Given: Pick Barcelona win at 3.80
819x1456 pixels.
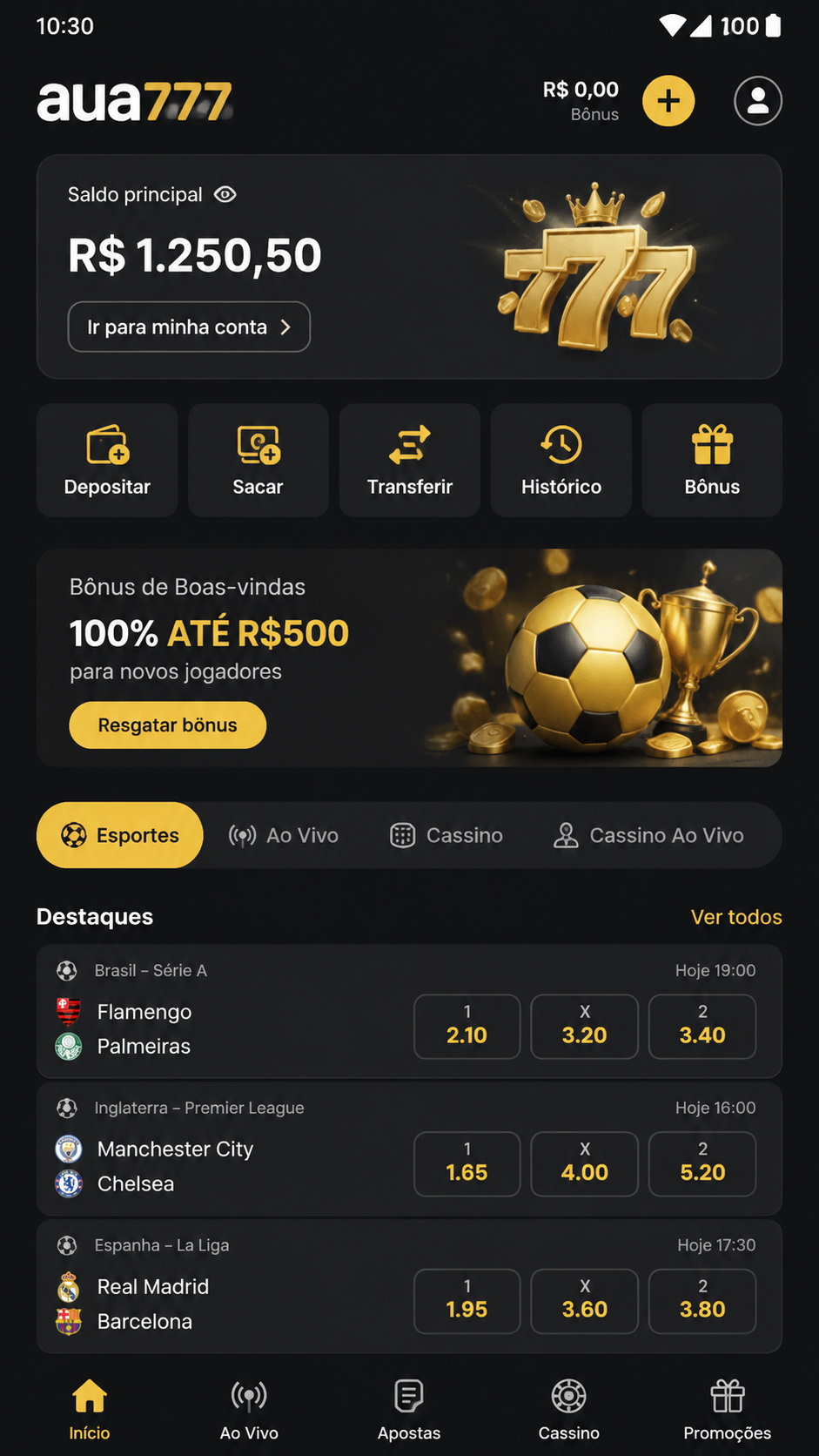Looking at the screenshot, I should click(702, 1301).
